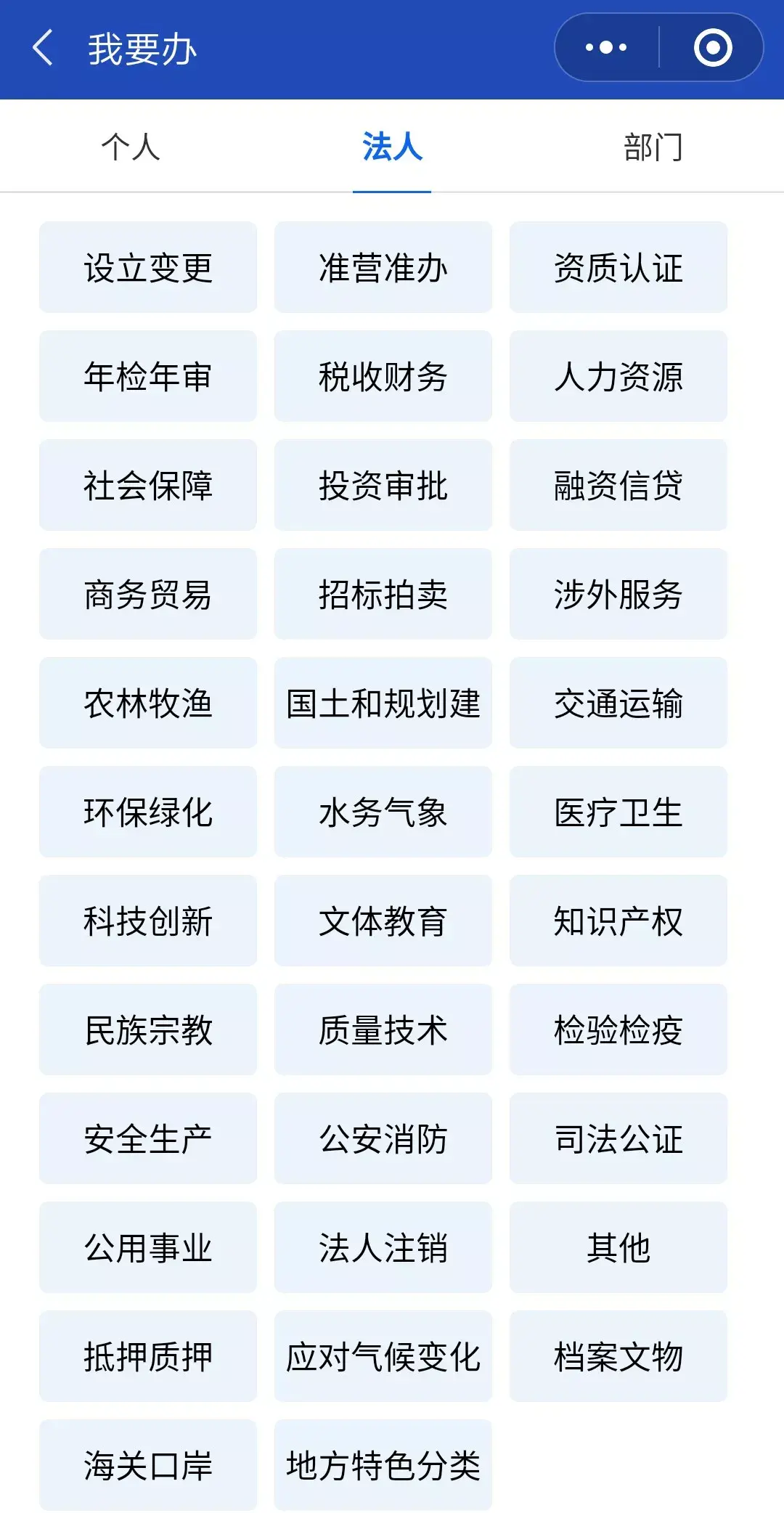The height and width of the screenshot is (1513, 784).
Task: Open the 设立变更 category
Action: (x=148, y=267)
